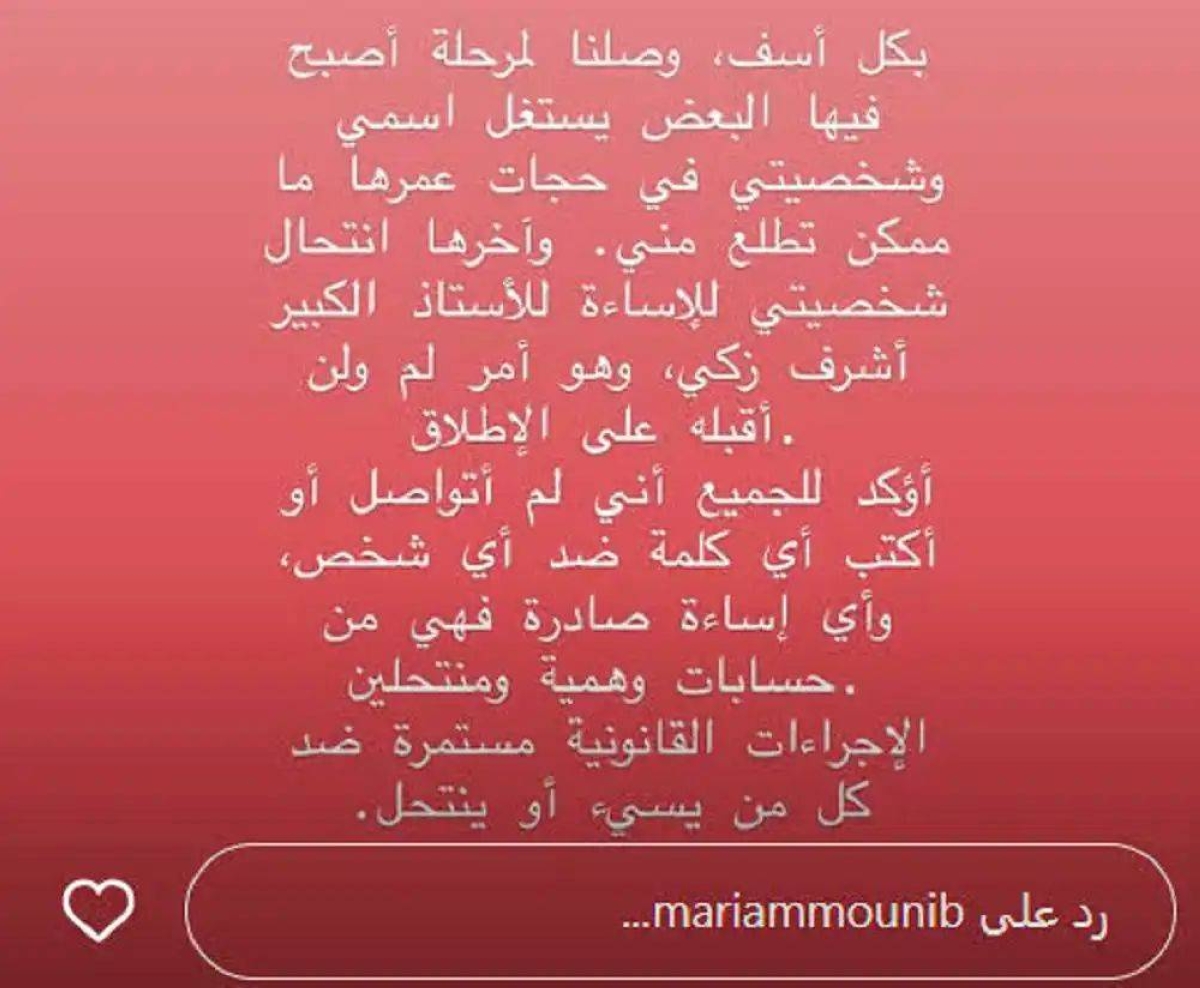The image size is (1200, 988).
Task: Like mariammounib's story with the heart
Action: pos(98,911)
